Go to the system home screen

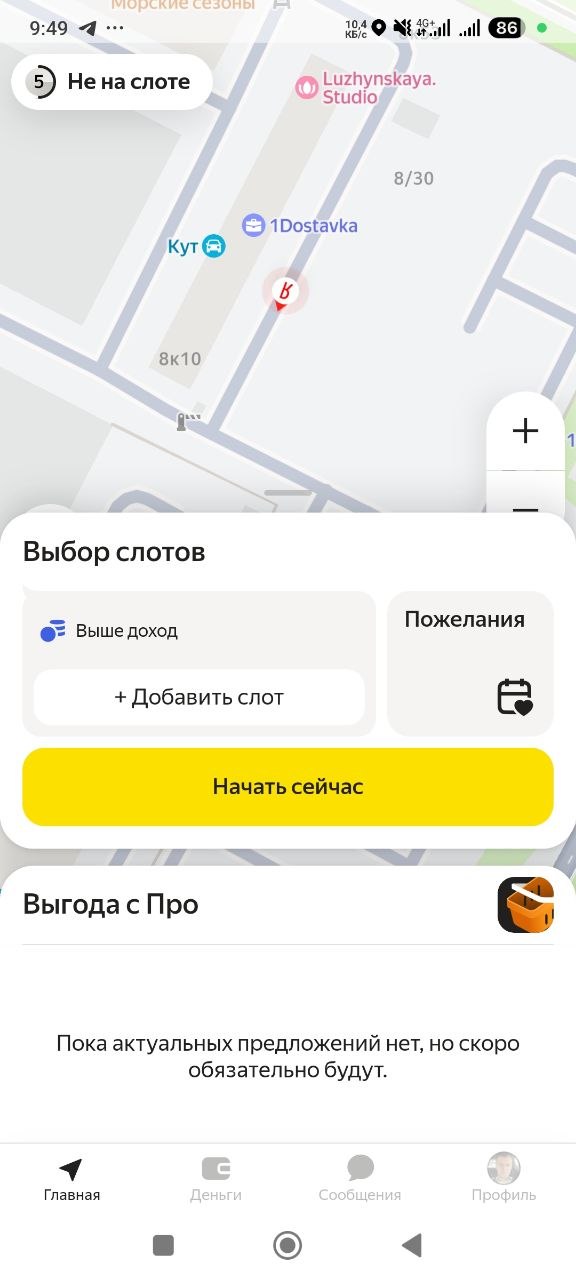coord(288,1245)
